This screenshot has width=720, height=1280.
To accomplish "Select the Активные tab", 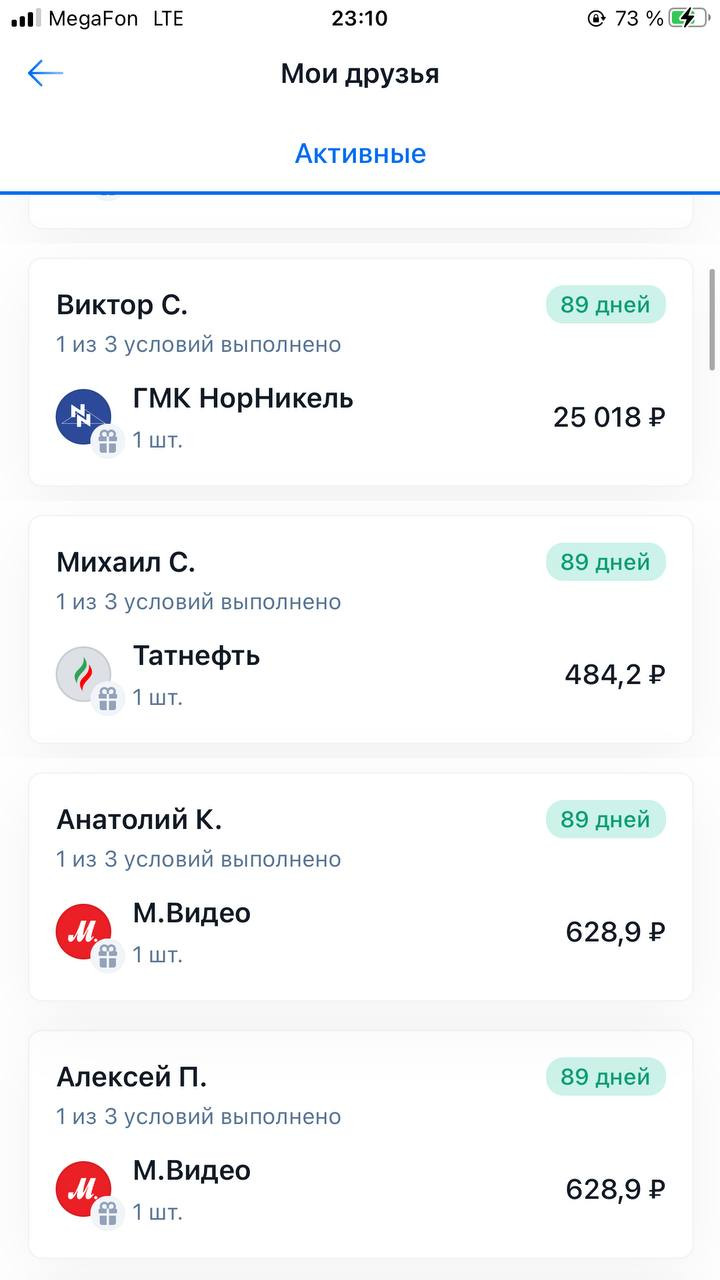I will (360, 154).
